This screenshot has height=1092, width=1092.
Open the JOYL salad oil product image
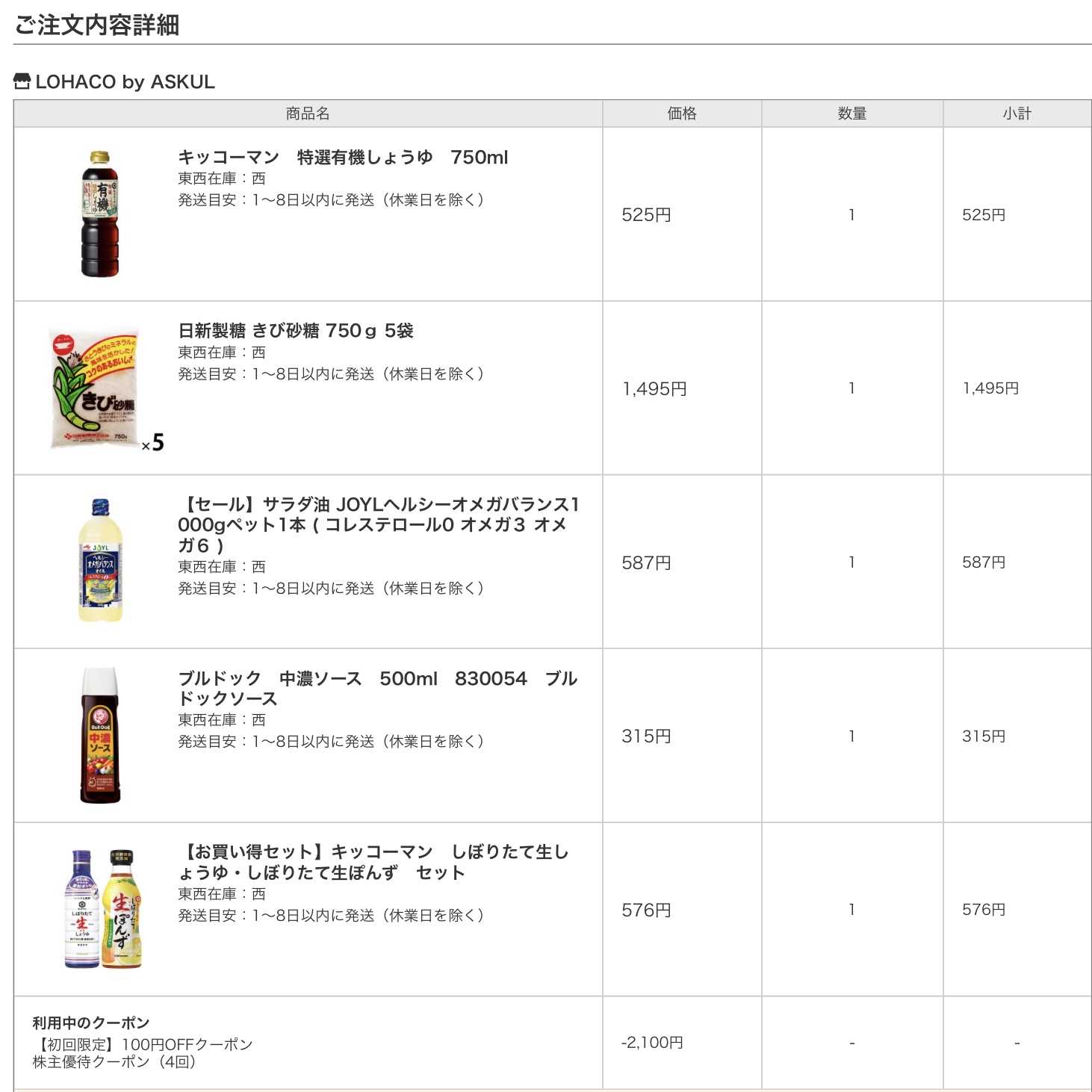coord(100,561)
